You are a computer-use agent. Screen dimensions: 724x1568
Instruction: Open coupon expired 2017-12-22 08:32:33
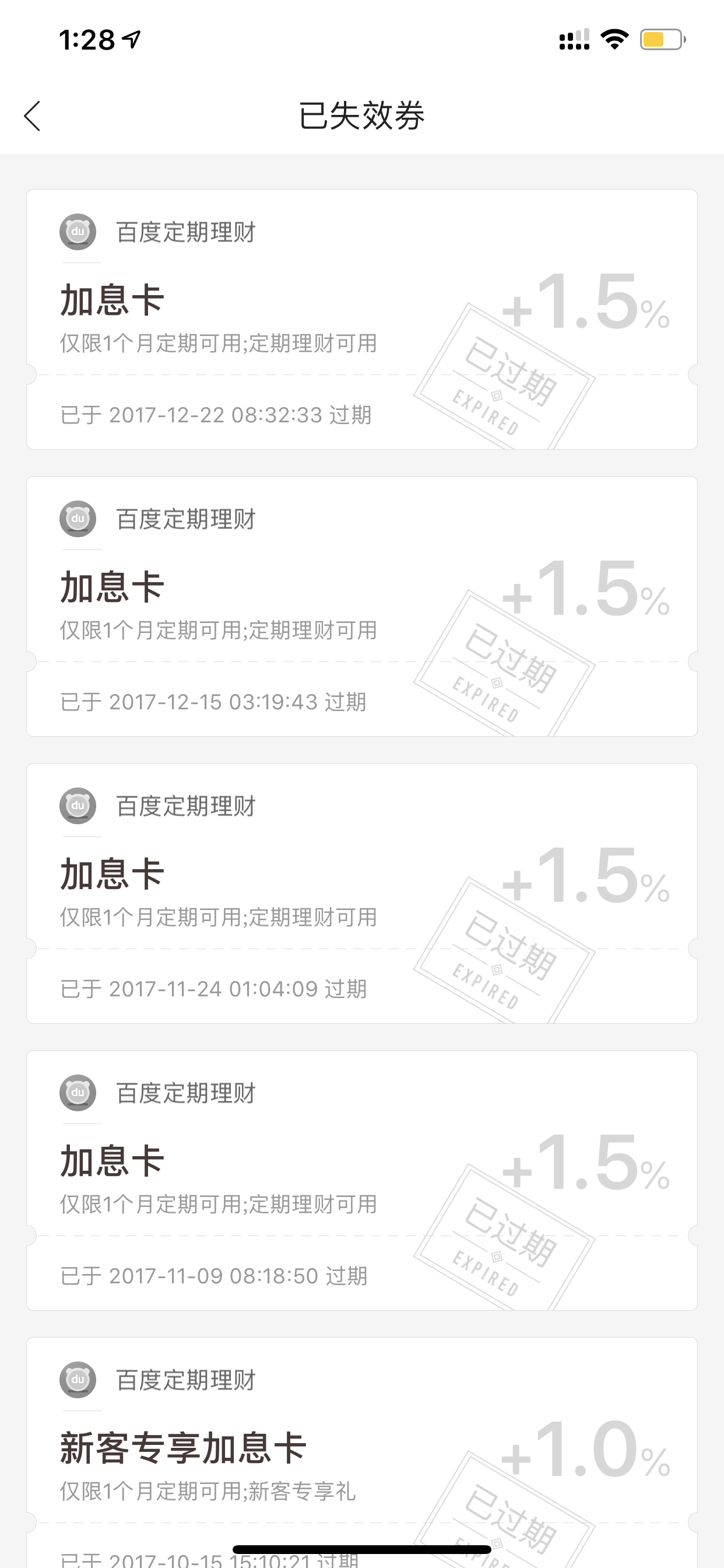coord(362,320)
